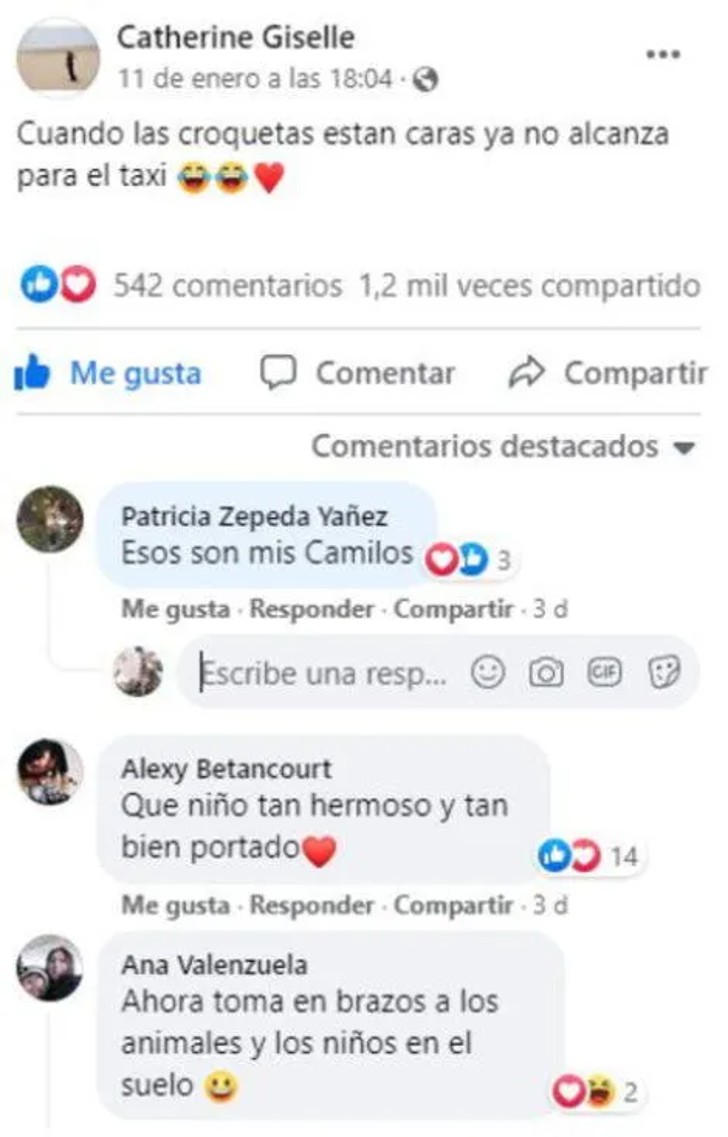Tap Comentar to comment on post

(x=357, y=374)
